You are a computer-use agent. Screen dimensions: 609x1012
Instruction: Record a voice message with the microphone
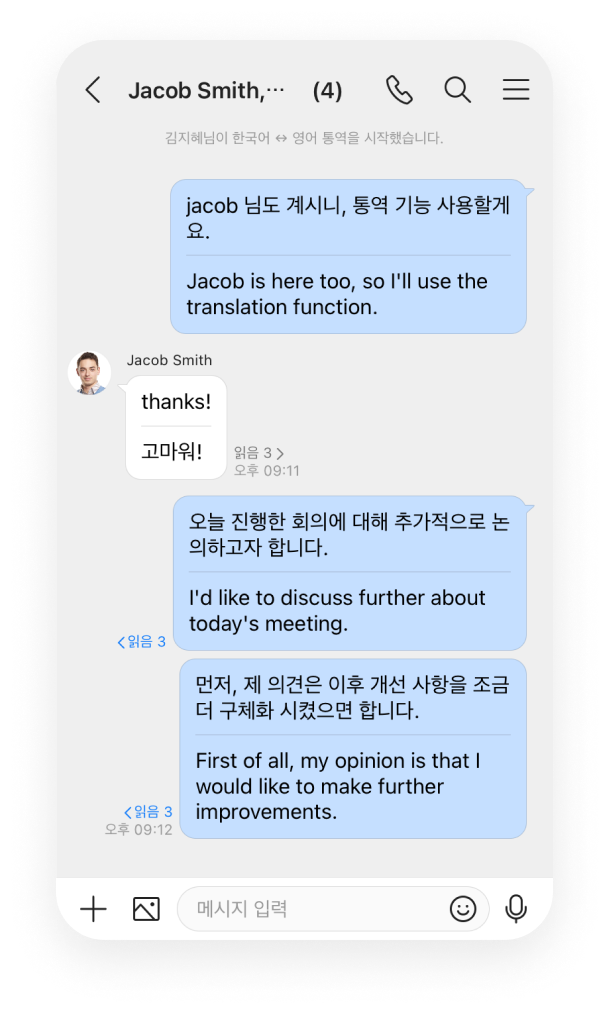pyautogui.click(x=516, y=909)
